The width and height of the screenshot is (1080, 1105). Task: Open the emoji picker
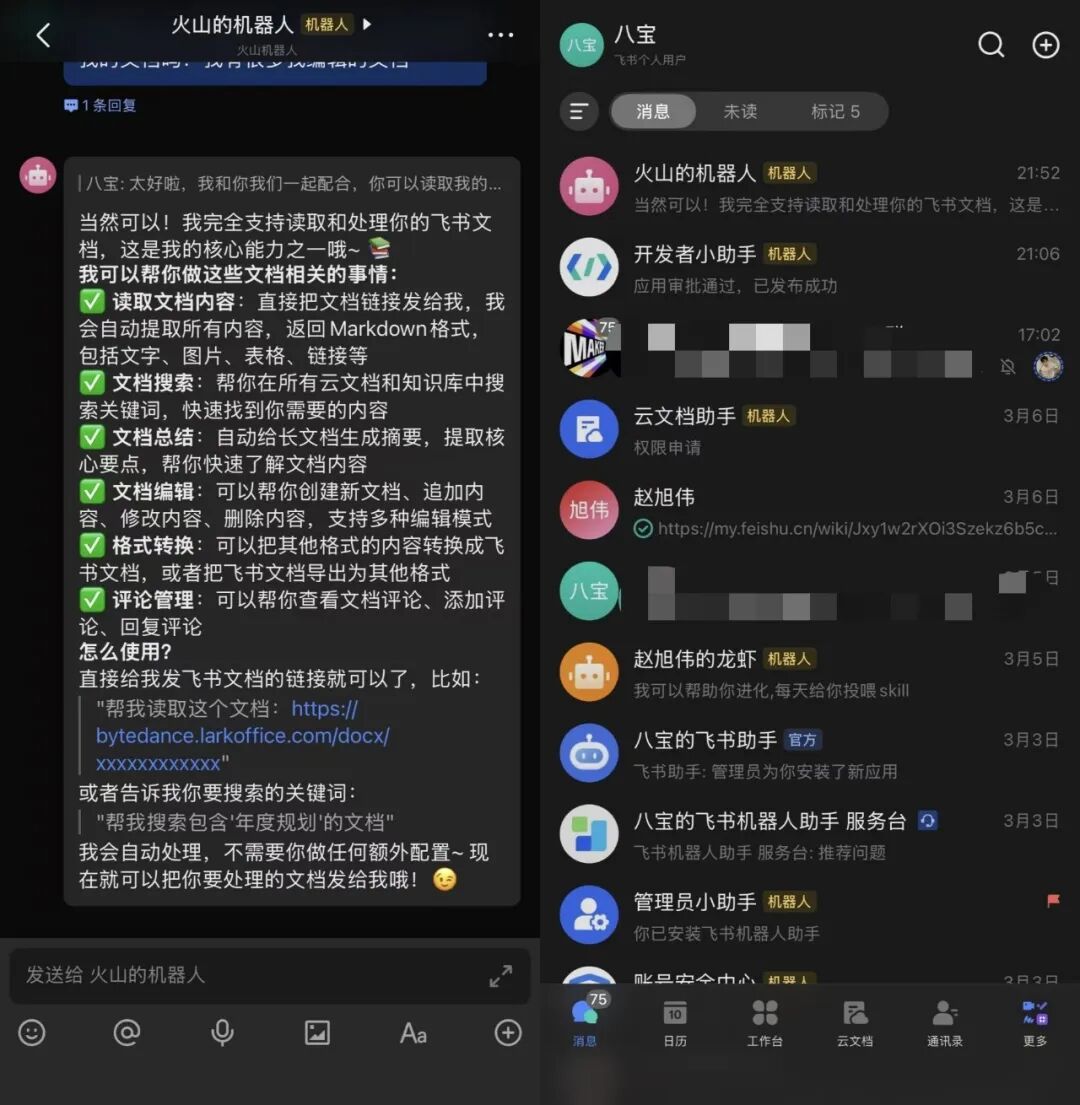click(x=32, y=1032)
